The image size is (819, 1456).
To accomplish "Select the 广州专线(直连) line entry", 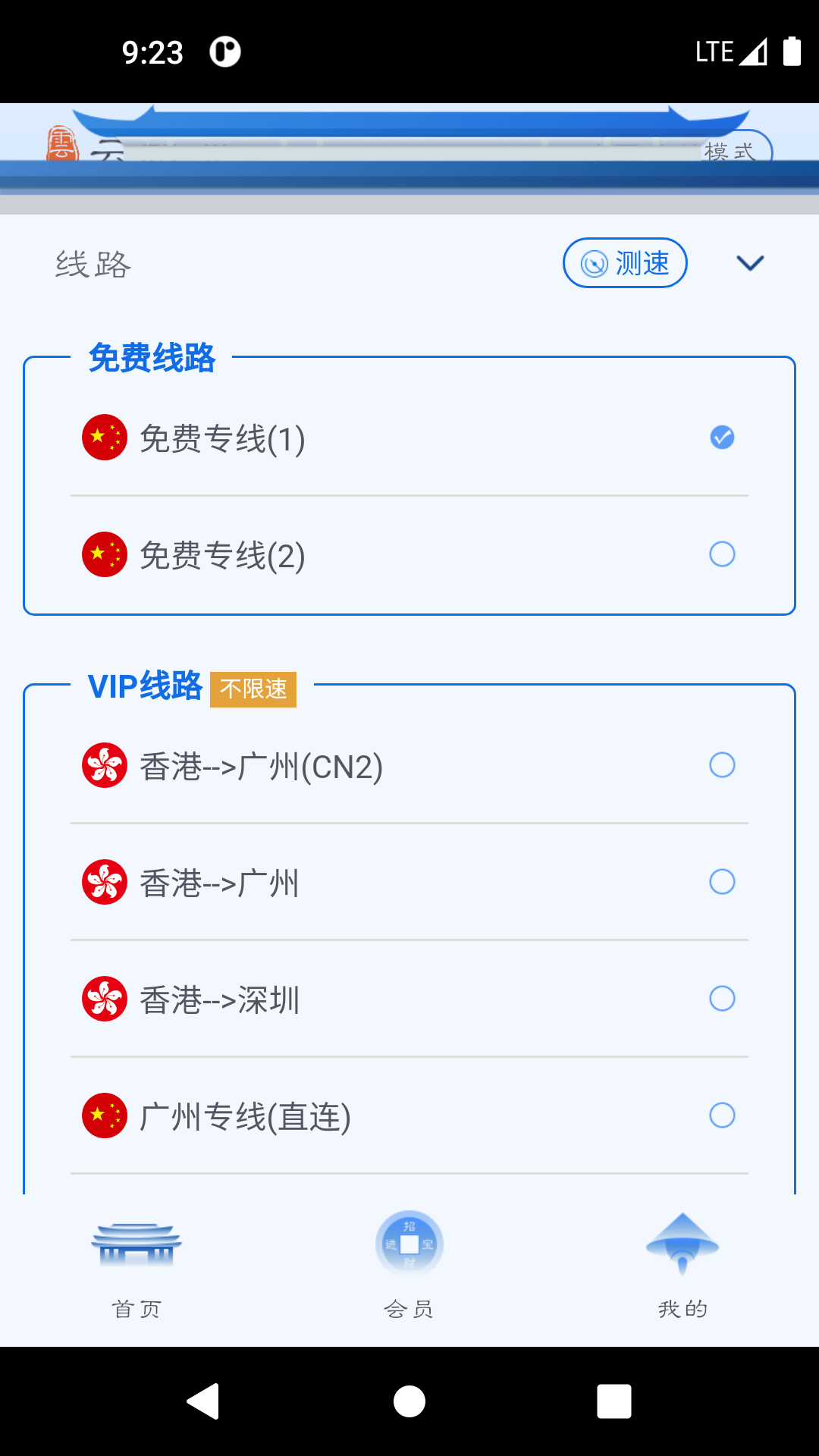I will [x=723, y=1116].
